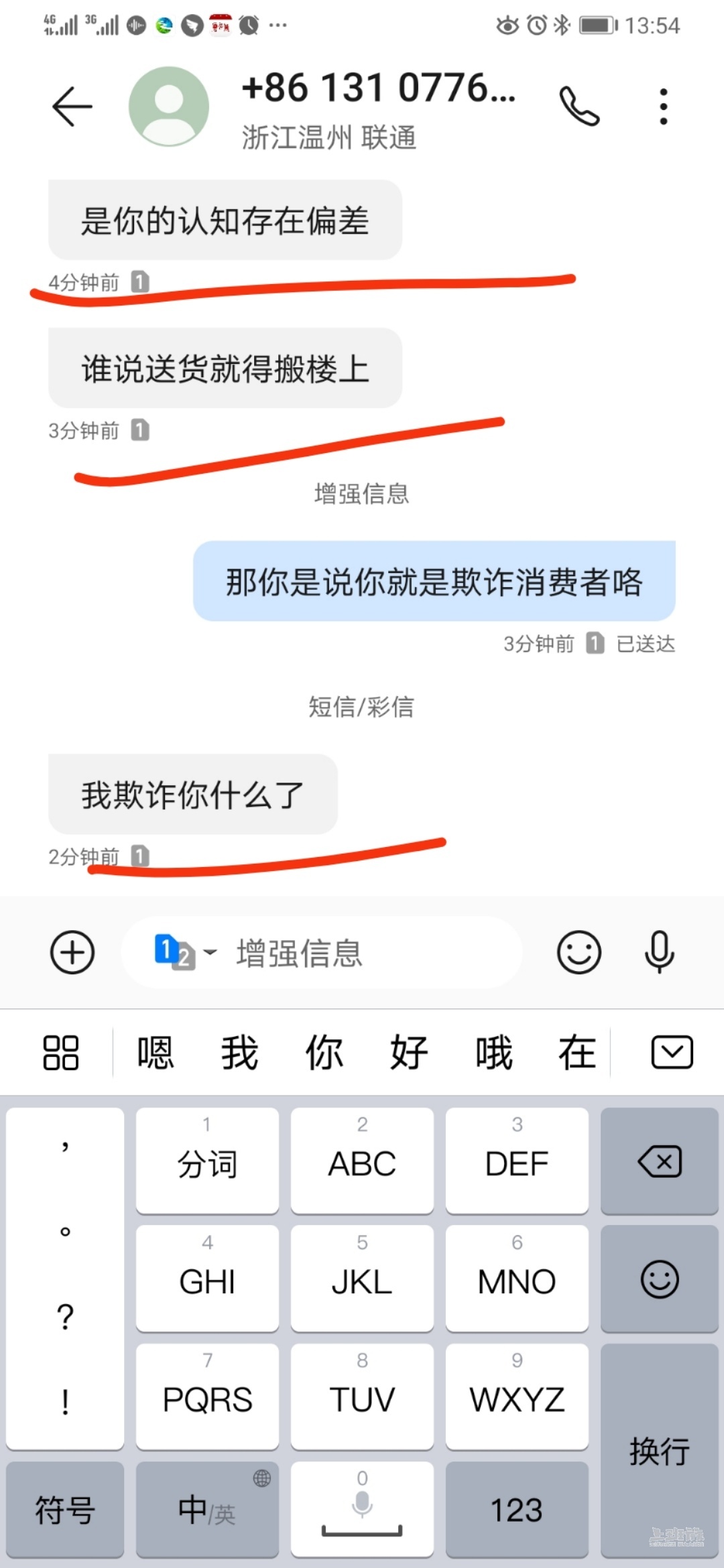Record a voice message with microphone
Screen dimensions: 724x1568
(x=659, y=952)
